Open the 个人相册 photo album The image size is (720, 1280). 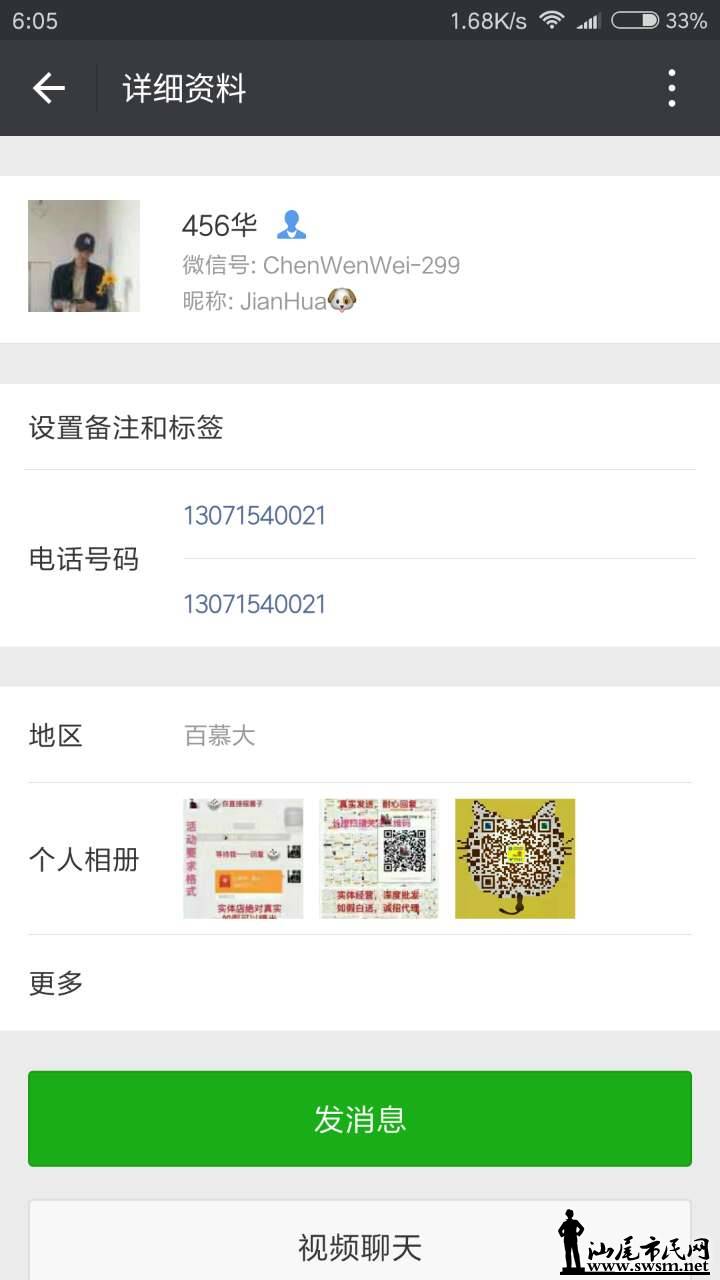pyautogui.click(x=360, y=859)
